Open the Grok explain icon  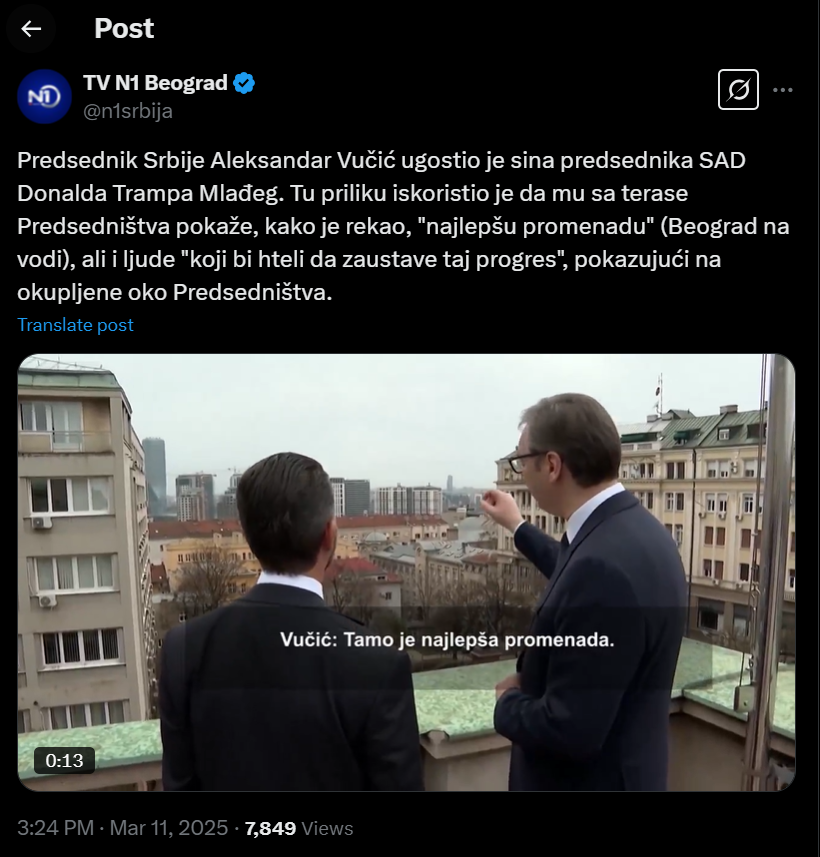tap(738, 90)
